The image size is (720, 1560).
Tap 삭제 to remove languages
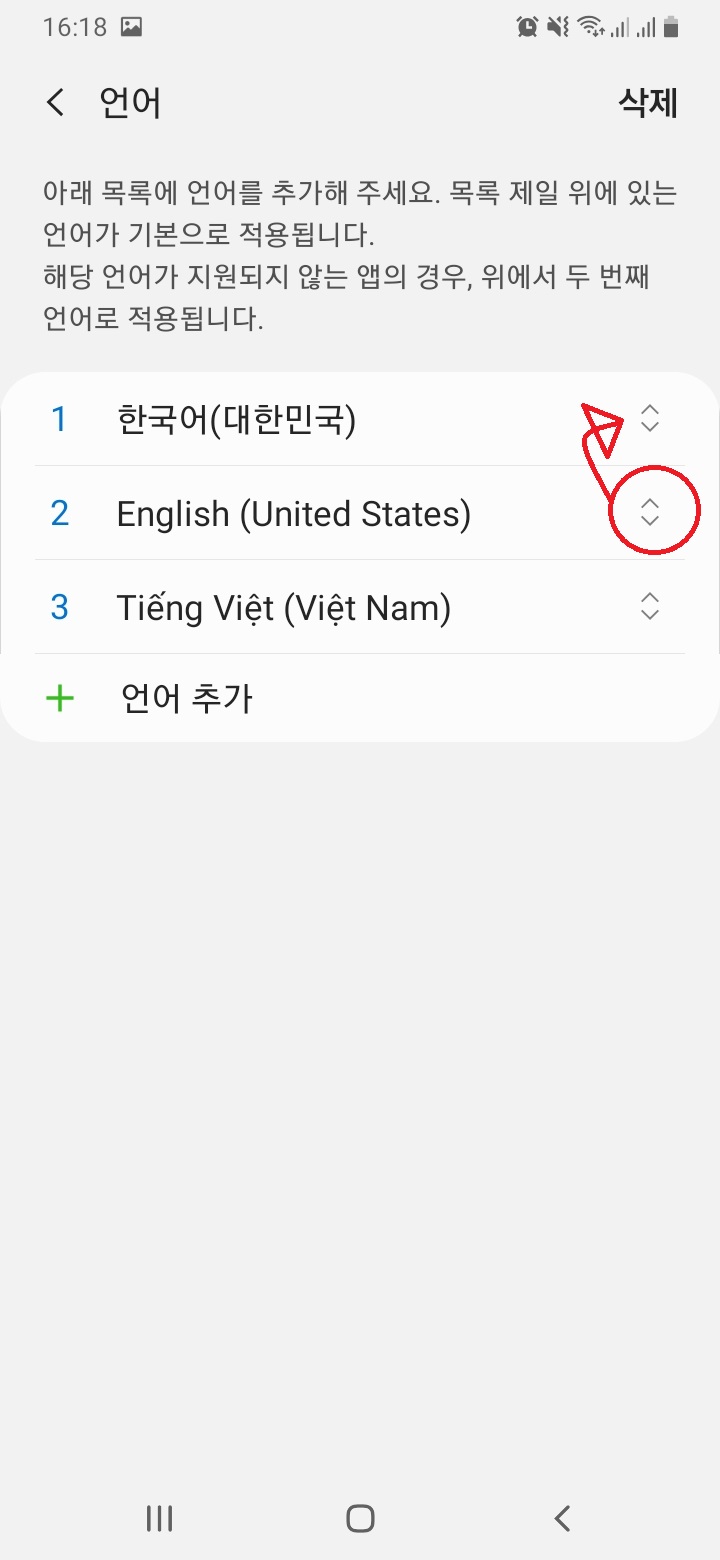click(x=649, y=103)
